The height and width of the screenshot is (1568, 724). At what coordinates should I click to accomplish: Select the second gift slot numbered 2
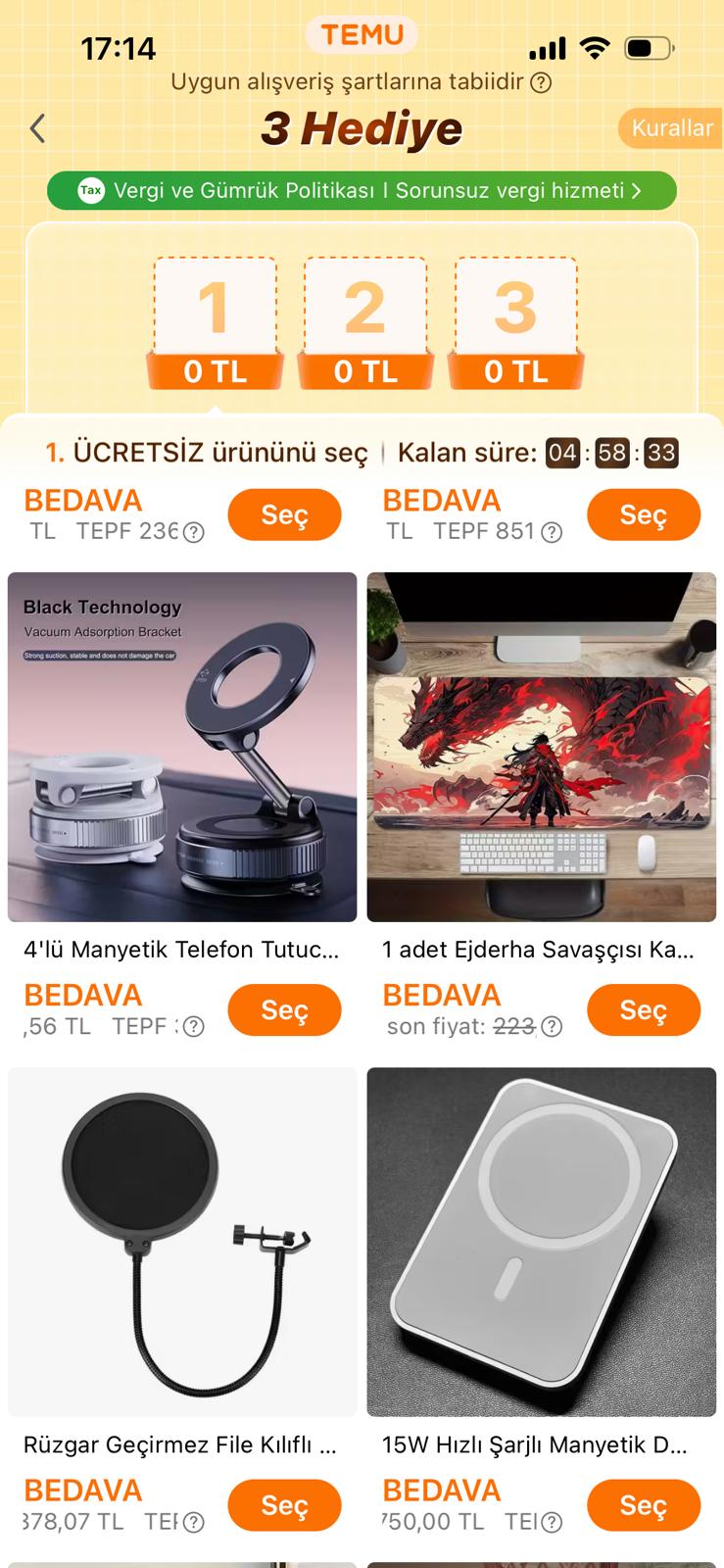pyautogui.click(x=365, y=322)
